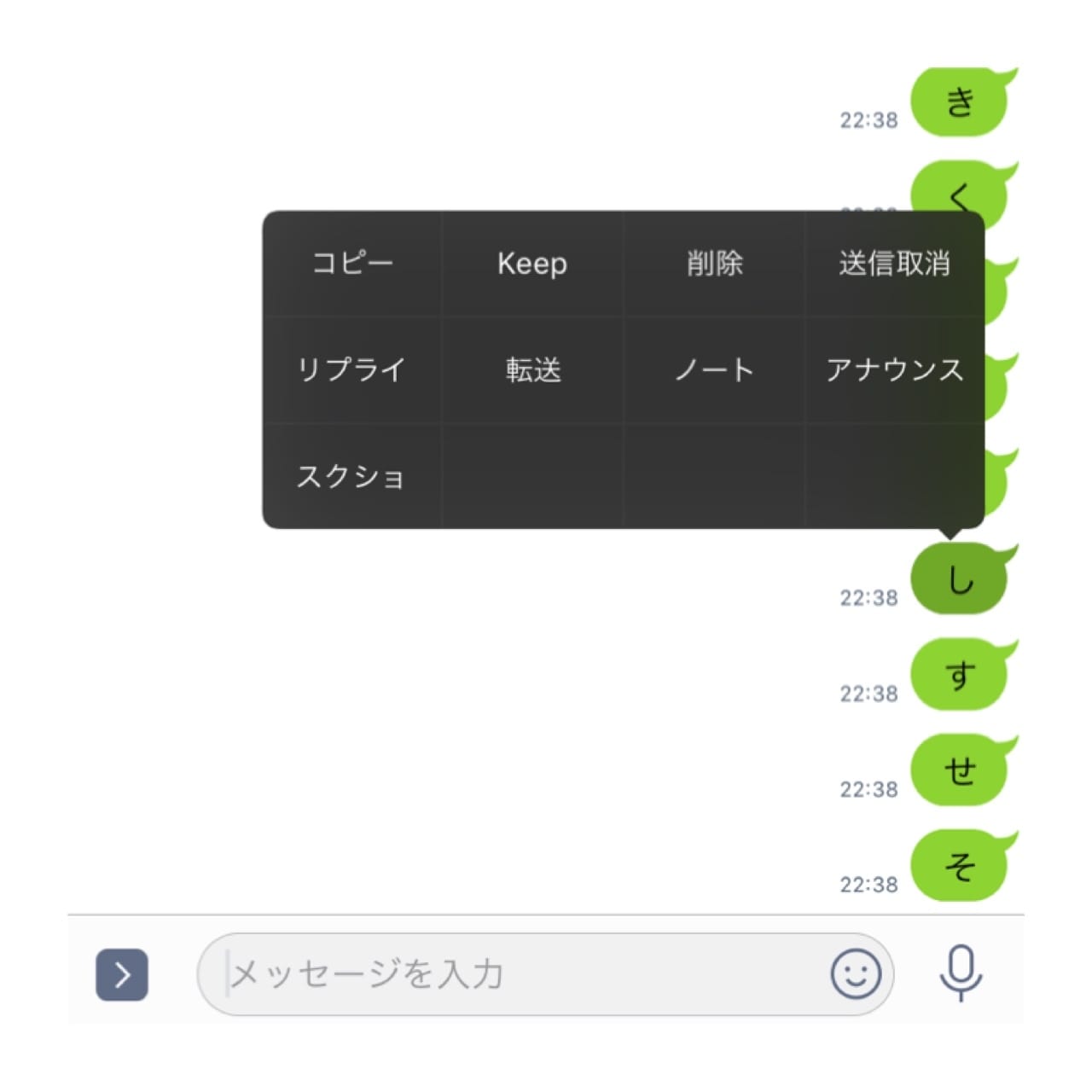This screenshot has height=1092, width=1092.
Task: Choose 削除 to delete the message
Action: click(x=714, y=263)
